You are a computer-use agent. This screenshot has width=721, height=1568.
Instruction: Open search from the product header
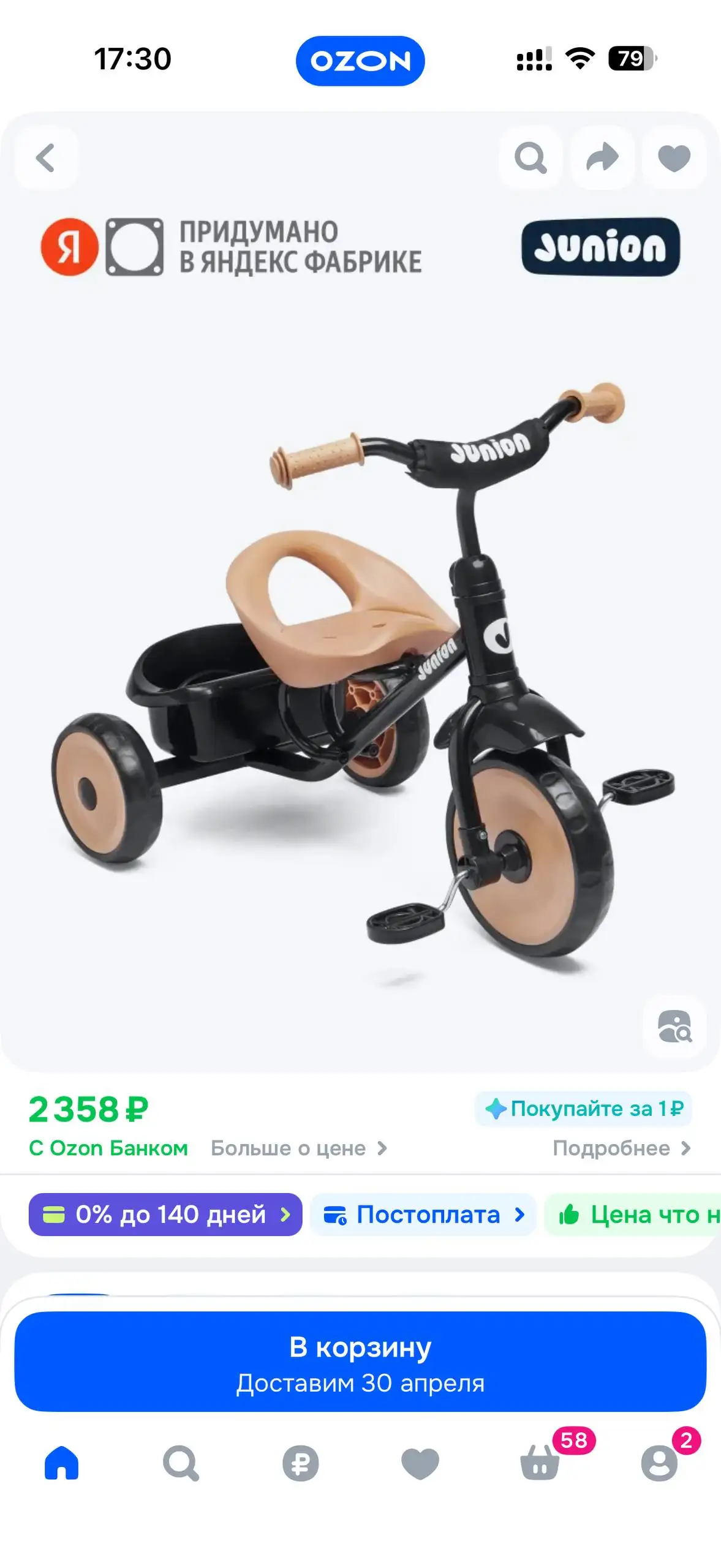tap(530, 158)
